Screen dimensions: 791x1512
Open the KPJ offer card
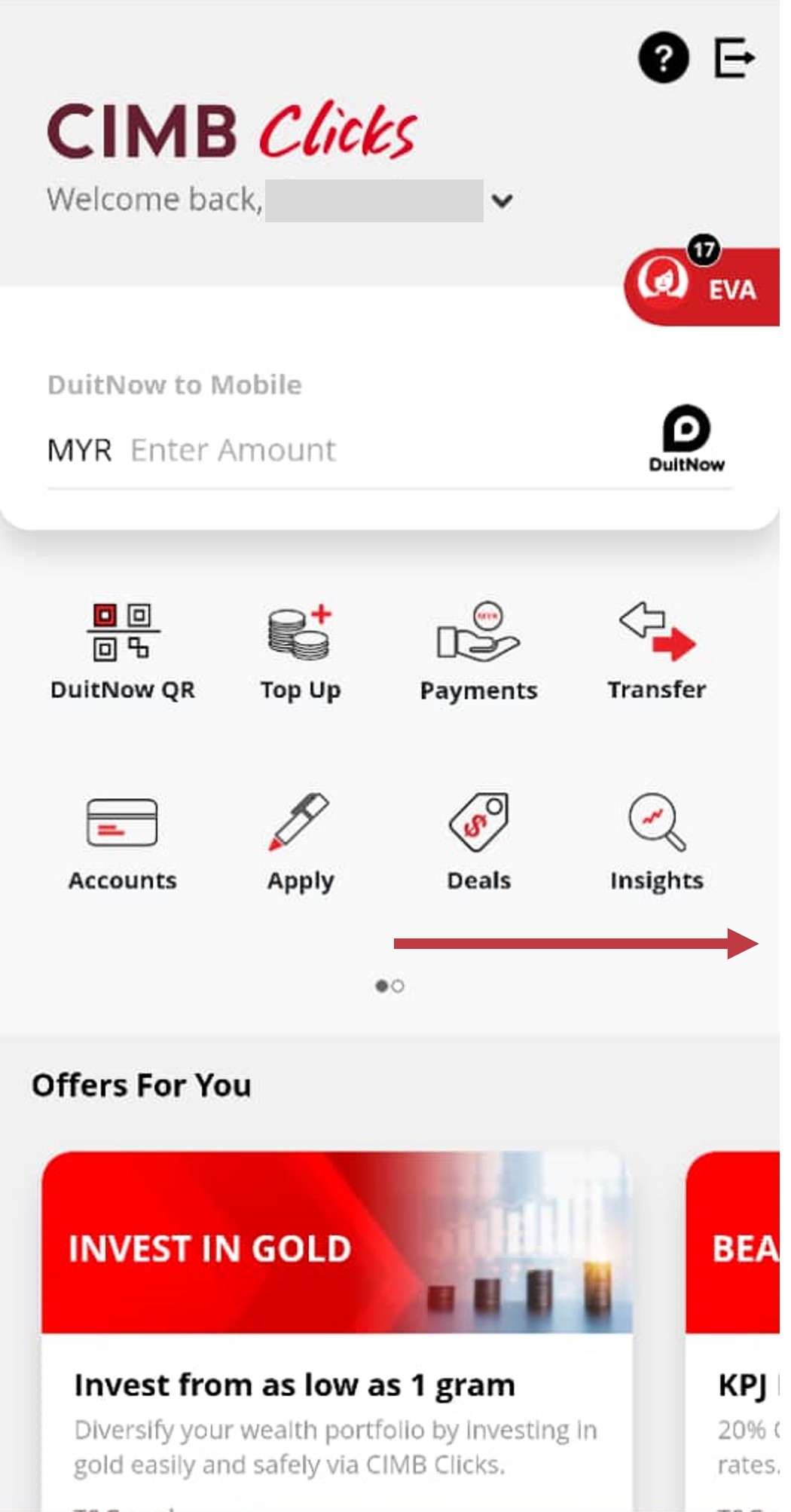tap(734, 1327)
